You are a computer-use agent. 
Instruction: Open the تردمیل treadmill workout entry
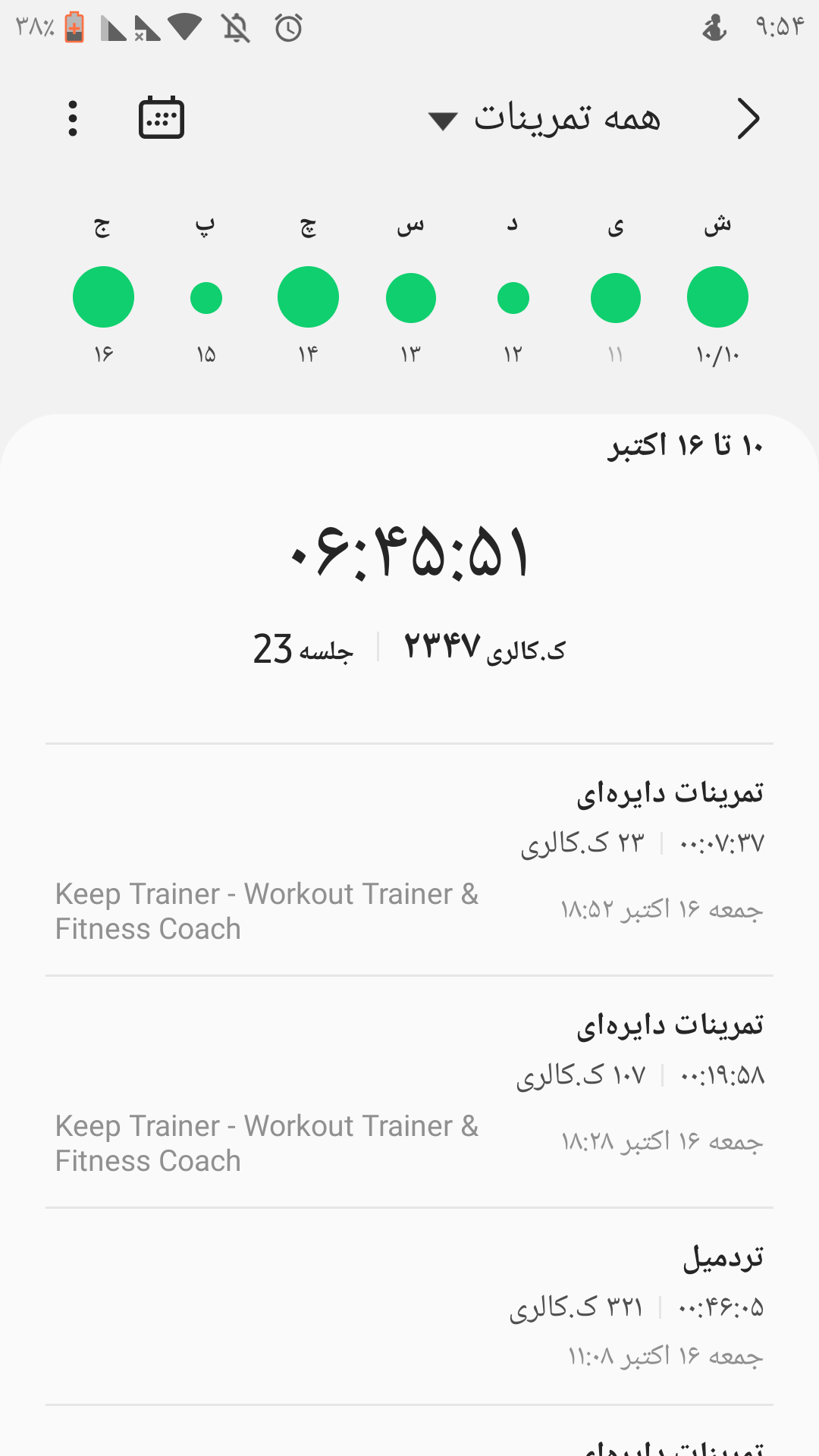409,1306
